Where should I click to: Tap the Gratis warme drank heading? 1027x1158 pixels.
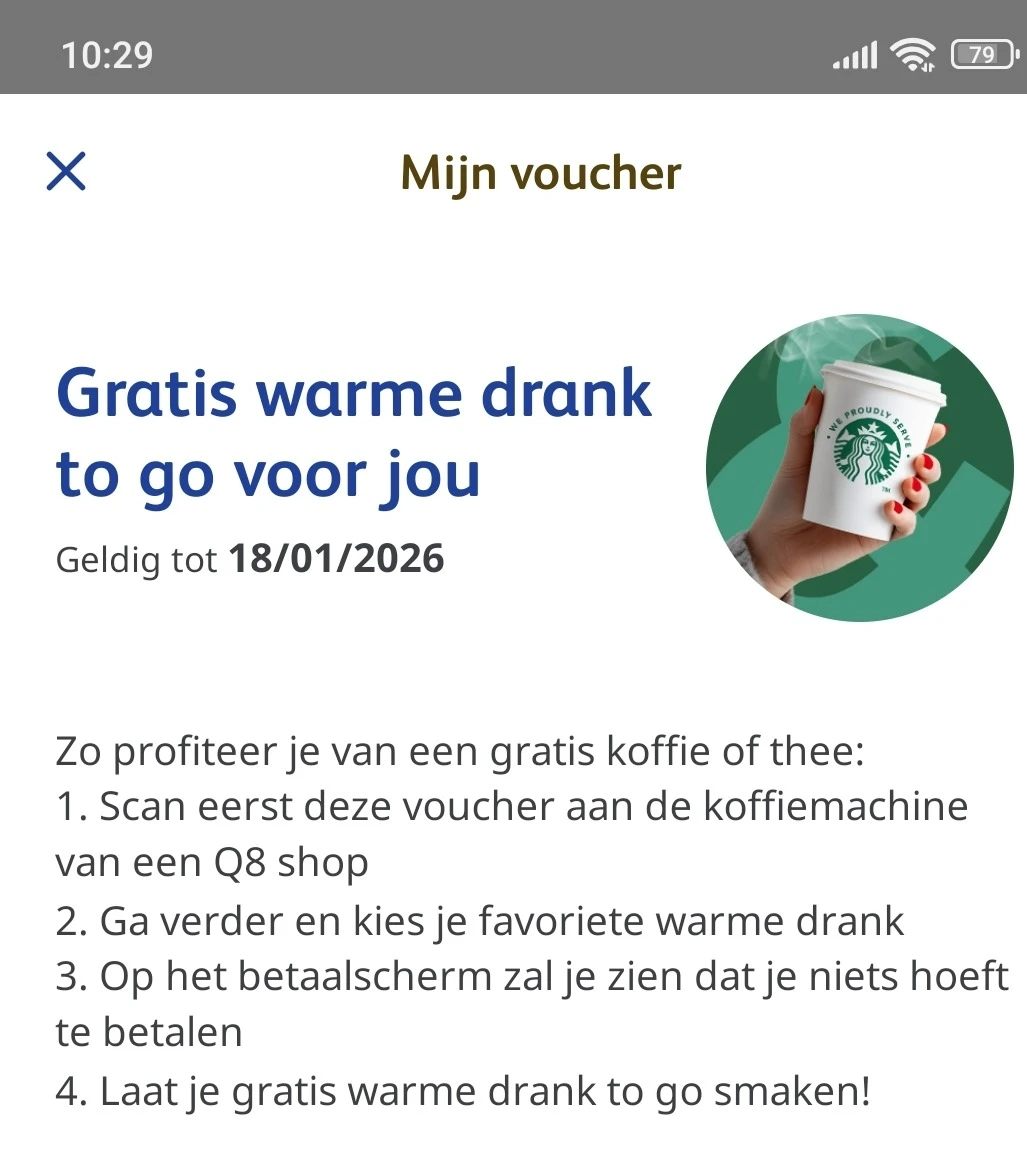coord(353,393)
